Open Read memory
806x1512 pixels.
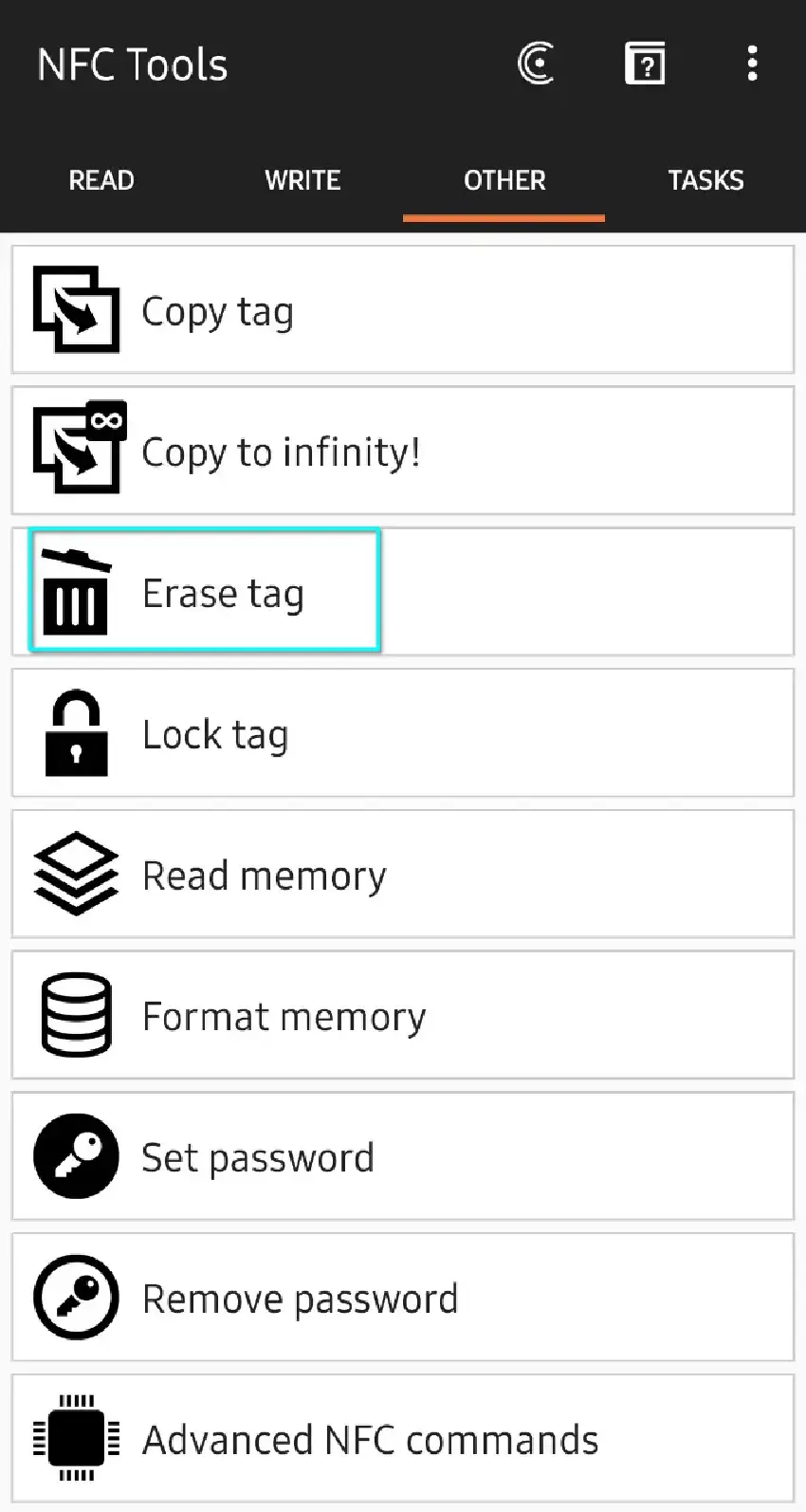tap(402, 875)
